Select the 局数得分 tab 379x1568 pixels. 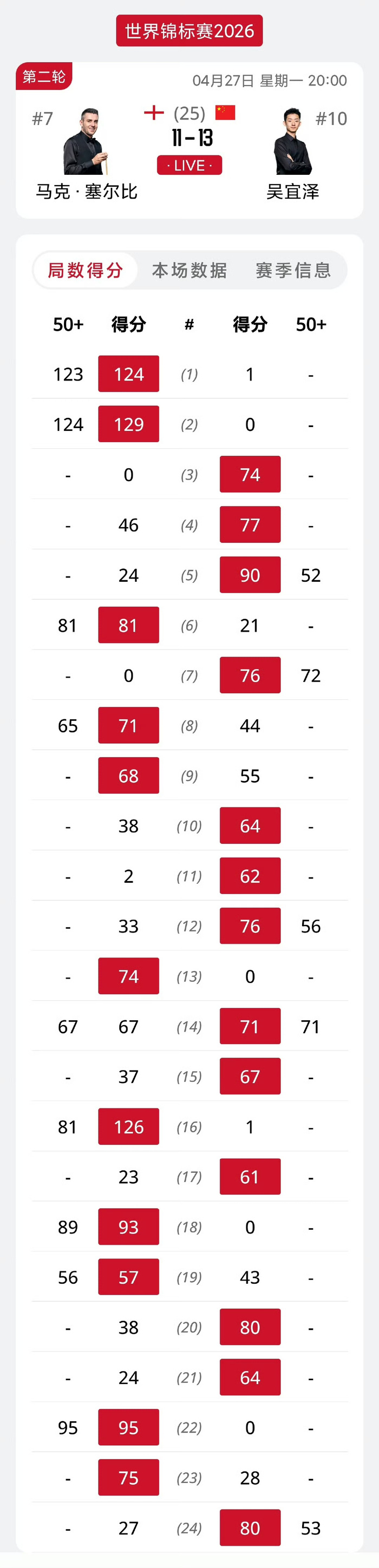pyautogui.click(x=86, y=270)
